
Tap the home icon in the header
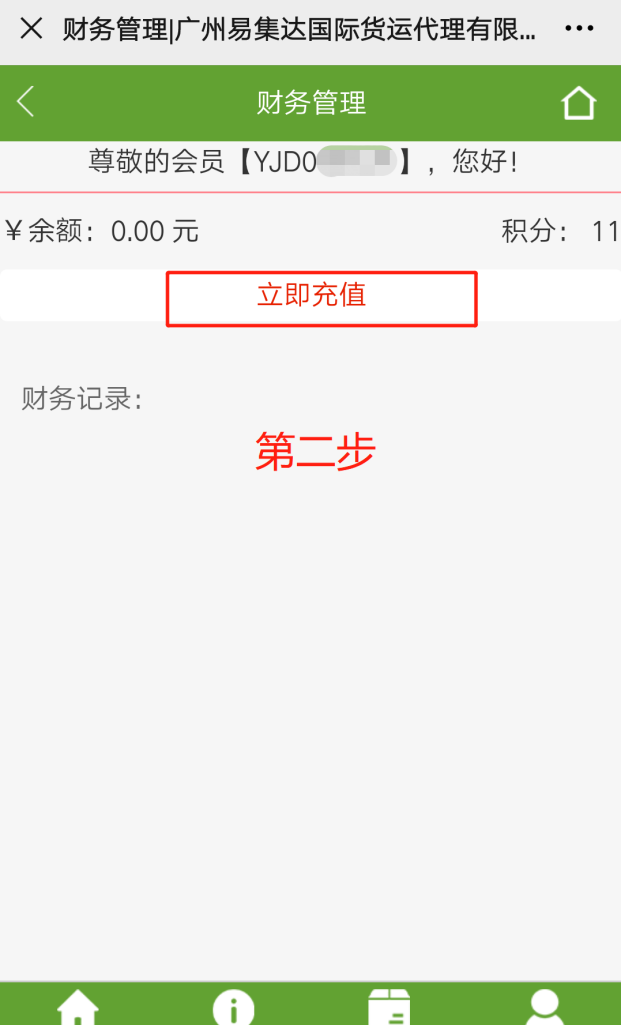[x=578, y=103]
